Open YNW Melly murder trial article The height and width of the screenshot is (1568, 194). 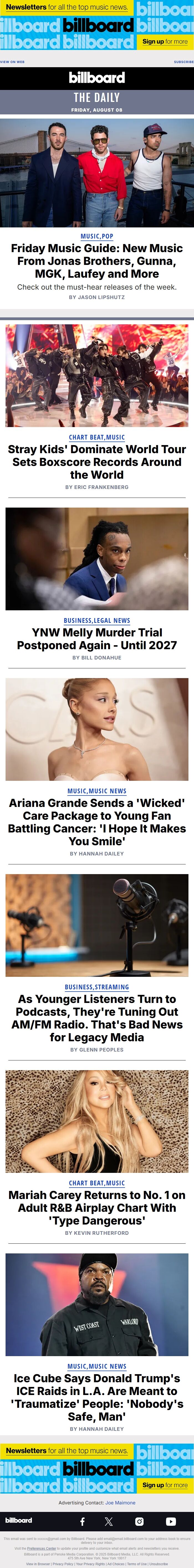pyautogui.click(x=97, y=639)
